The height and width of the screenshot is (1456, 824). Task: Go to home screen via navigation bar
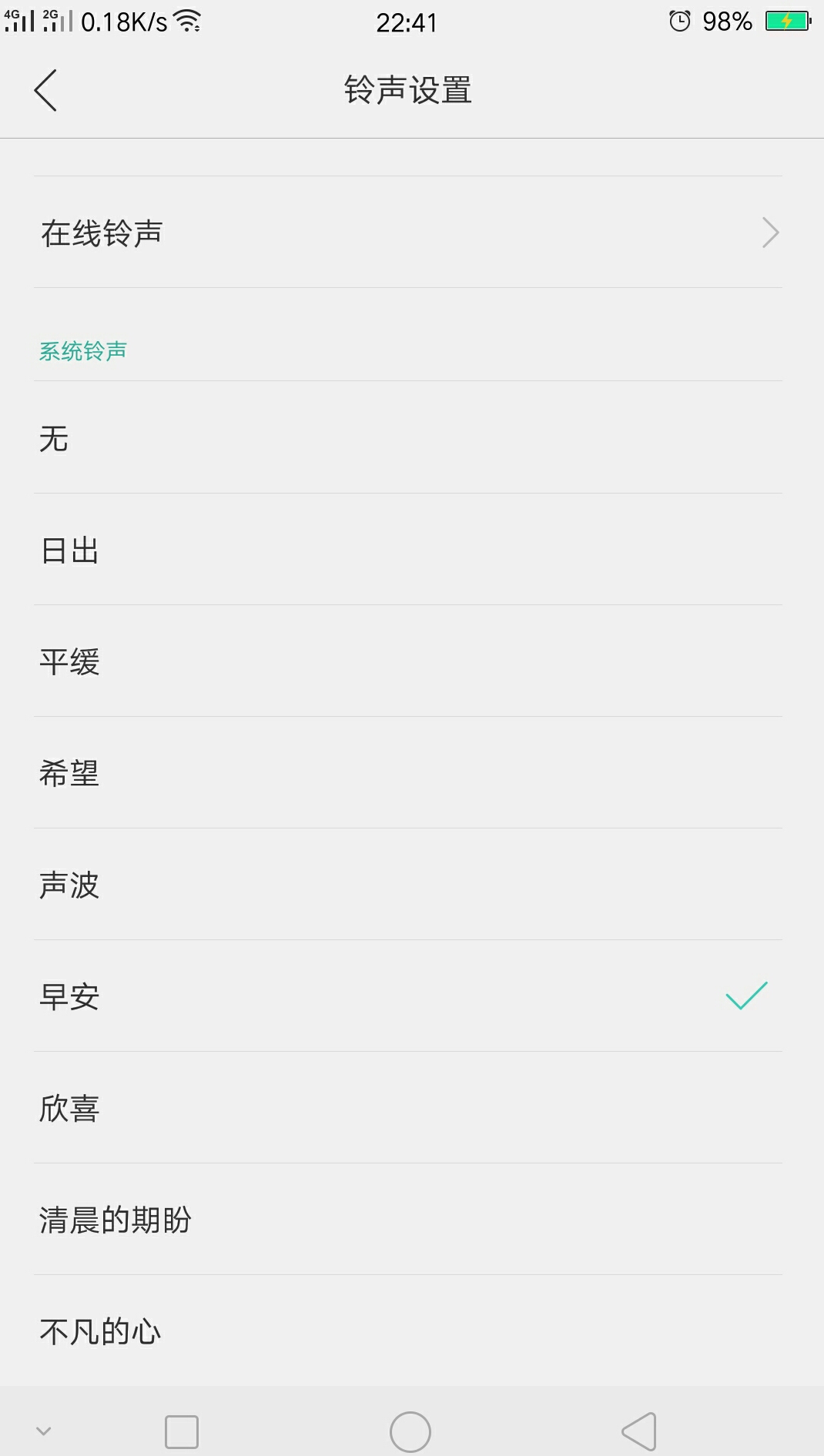coord(410,1431)
